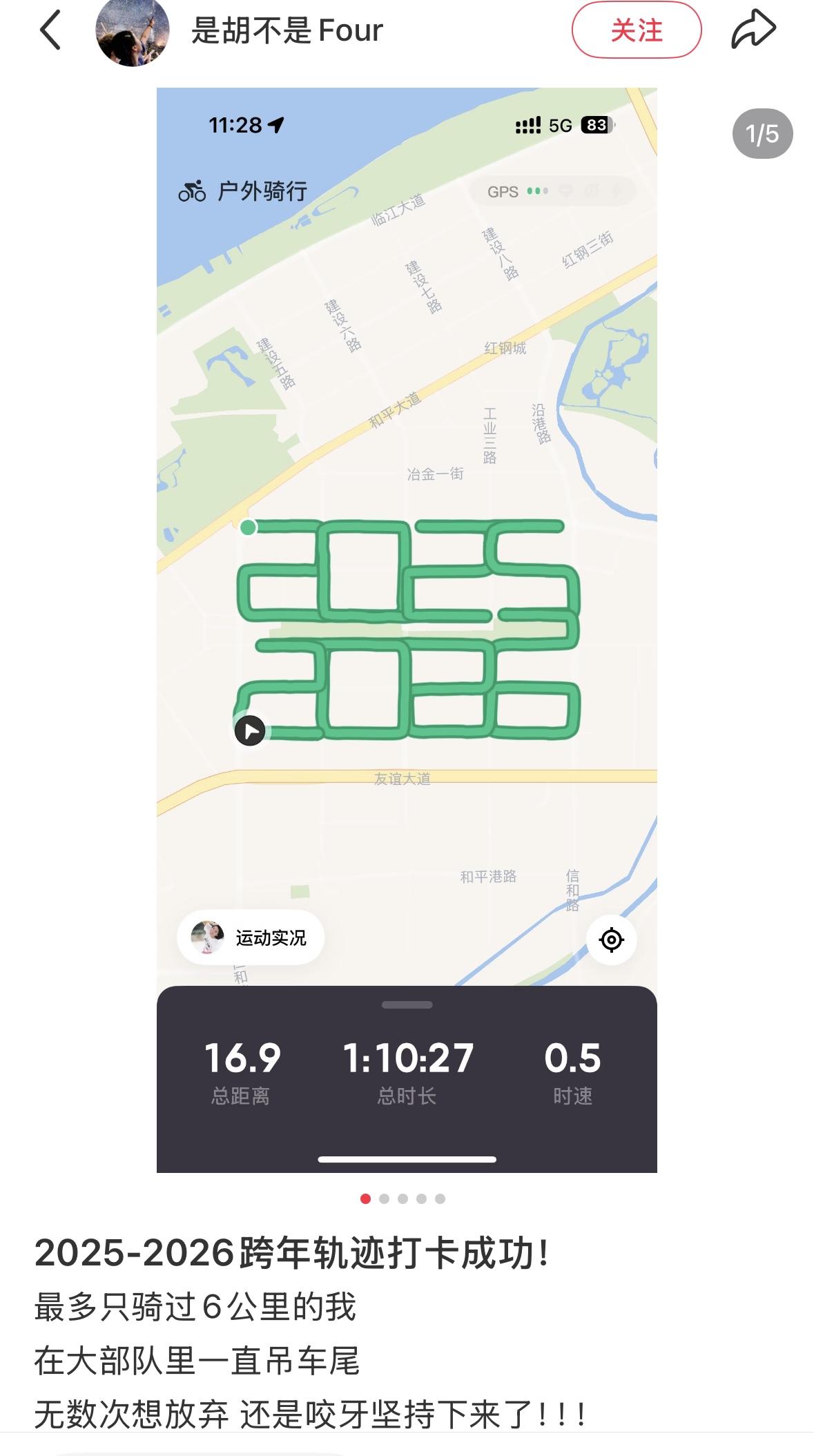The image size is (814, 1456).
Task: Open 是胡不是Four's profile avatar
Action: [132, 32]
